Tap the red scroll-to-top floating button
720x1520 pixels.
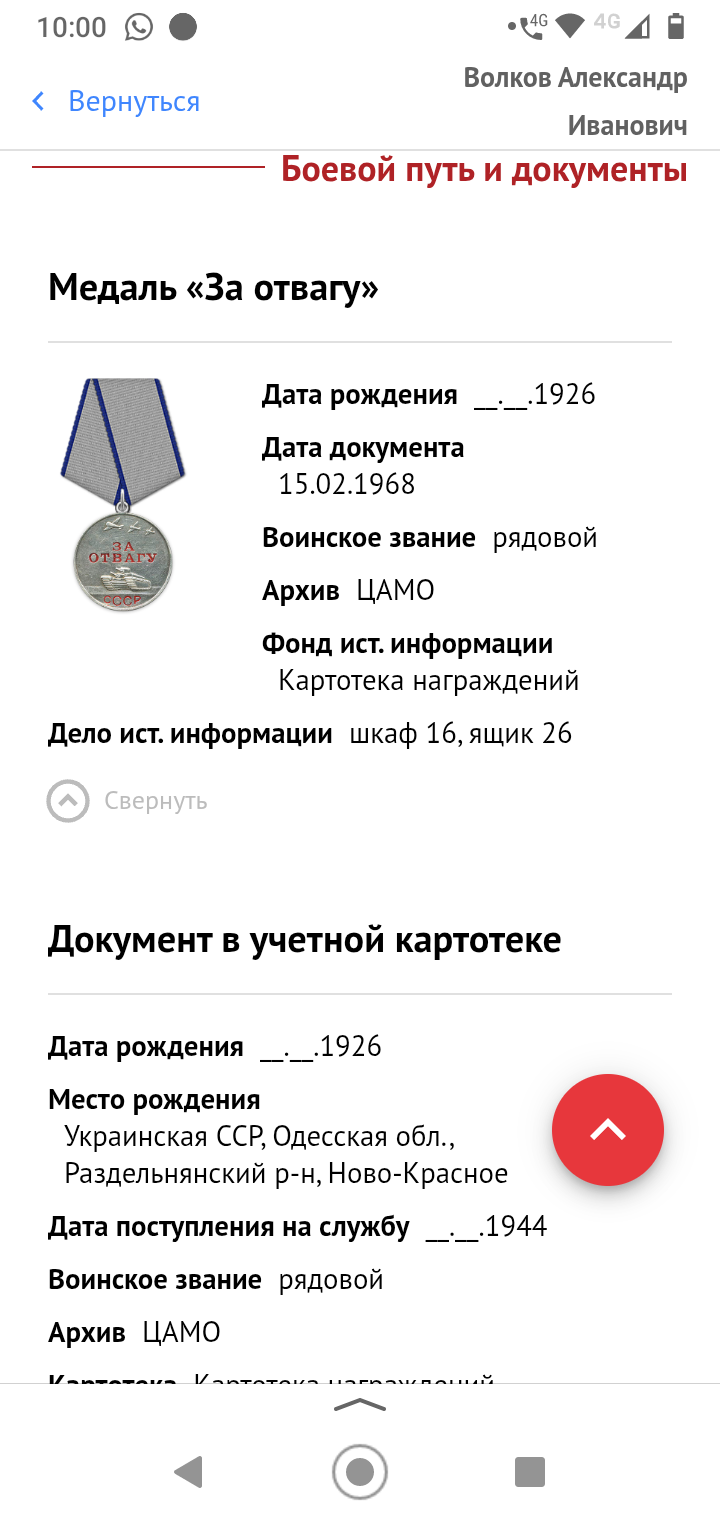tap(607, 1130)
